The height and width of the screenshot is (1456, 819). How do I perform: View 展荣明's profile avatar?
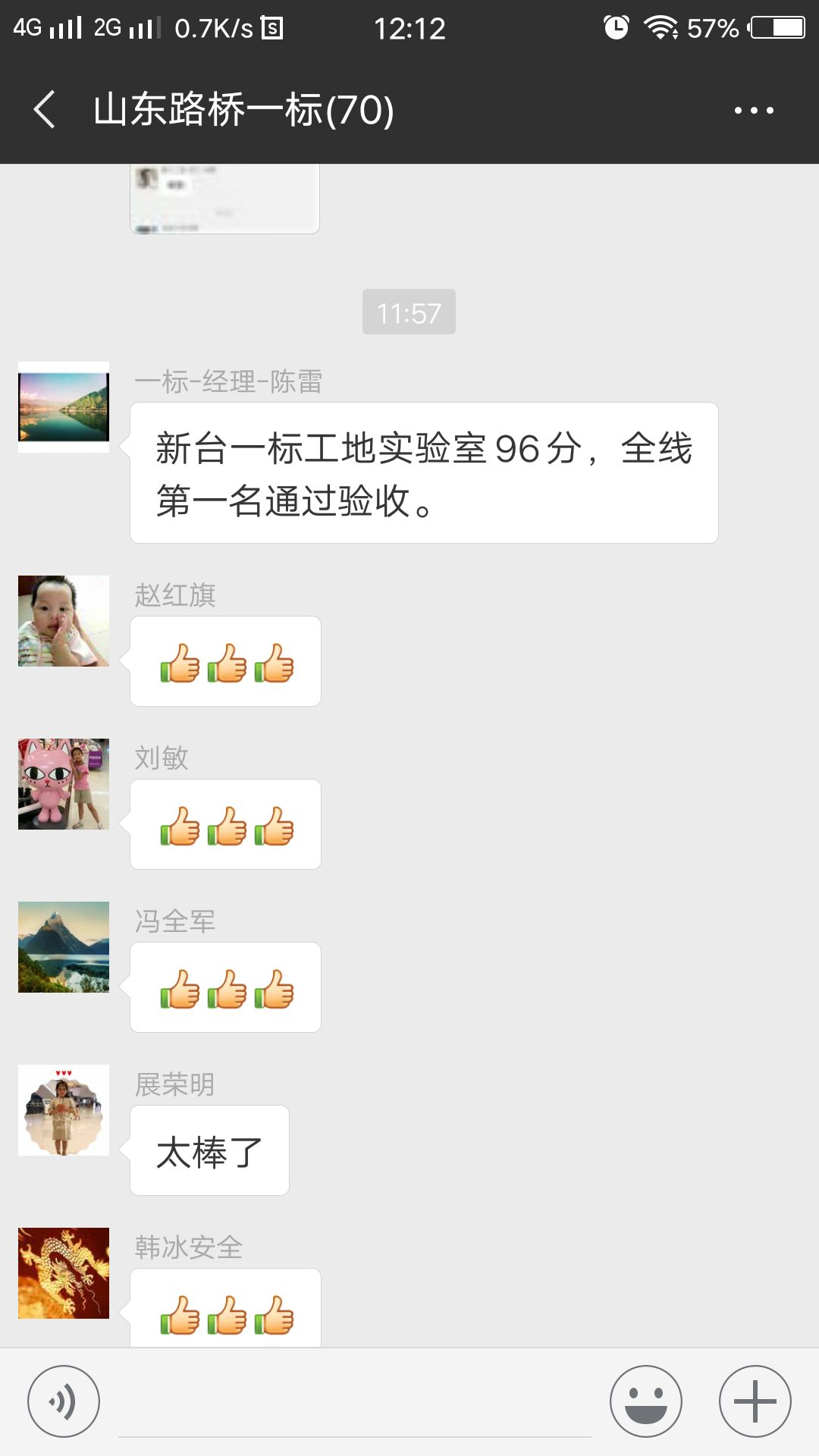point(64,1110)
